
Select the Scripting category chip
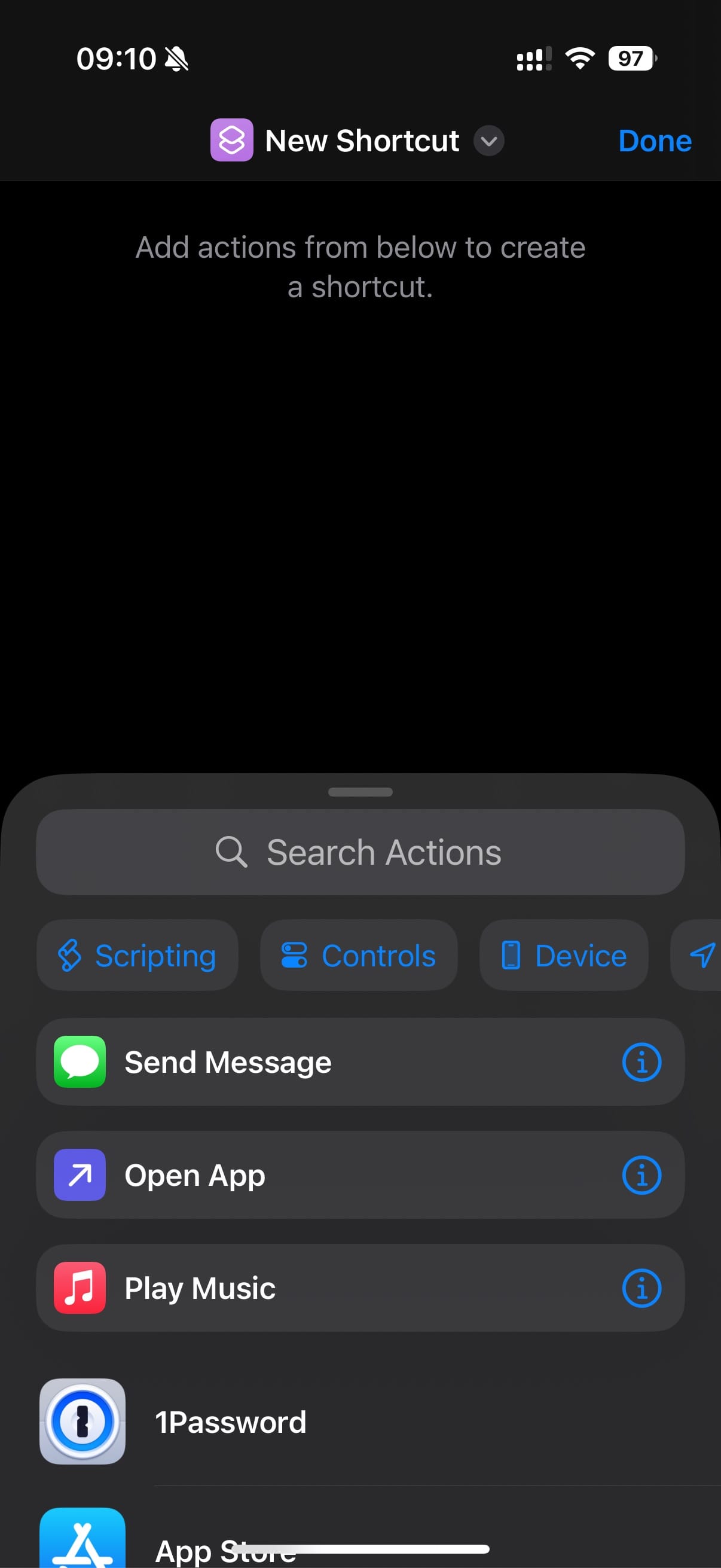coord(137,955)
